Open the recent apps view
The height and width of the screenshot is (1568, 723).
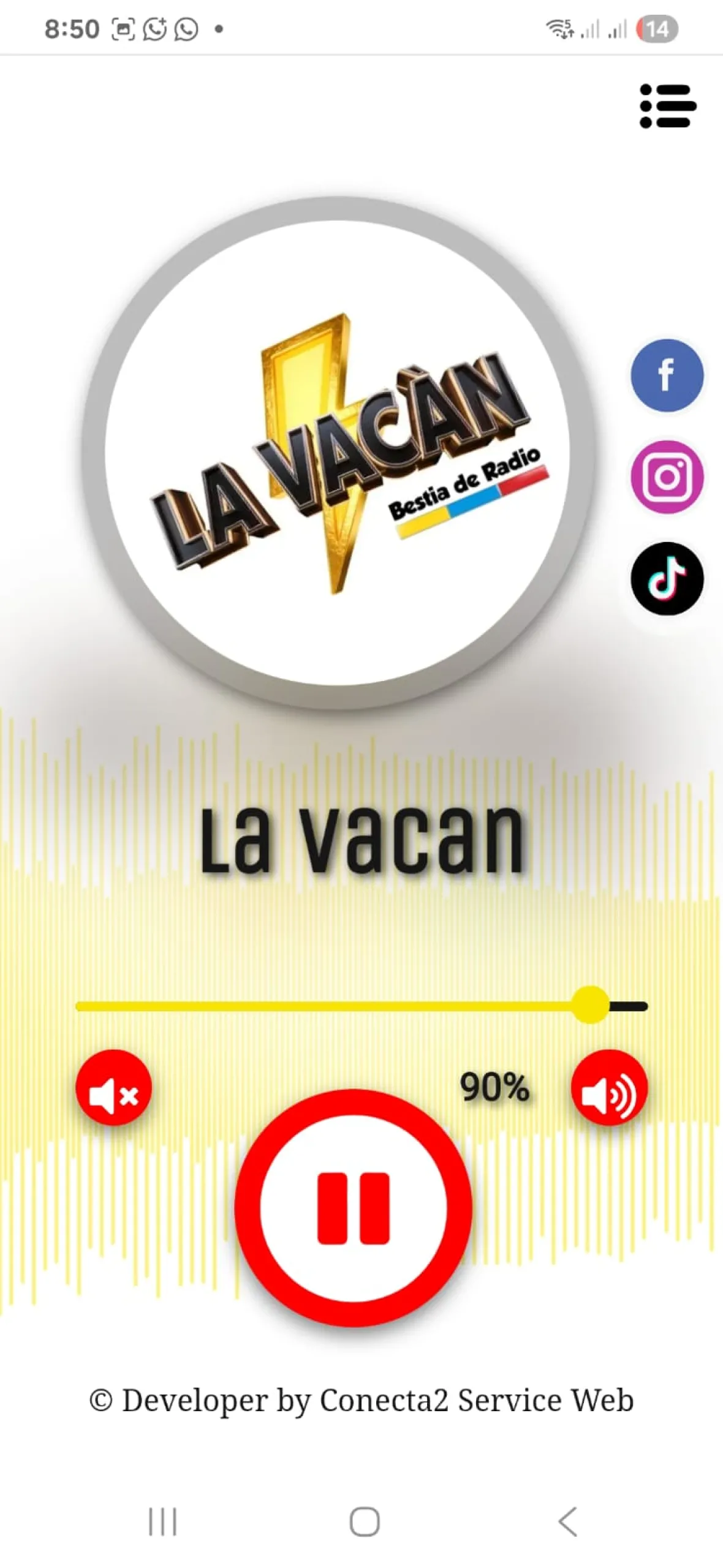tap(162, 1521)
